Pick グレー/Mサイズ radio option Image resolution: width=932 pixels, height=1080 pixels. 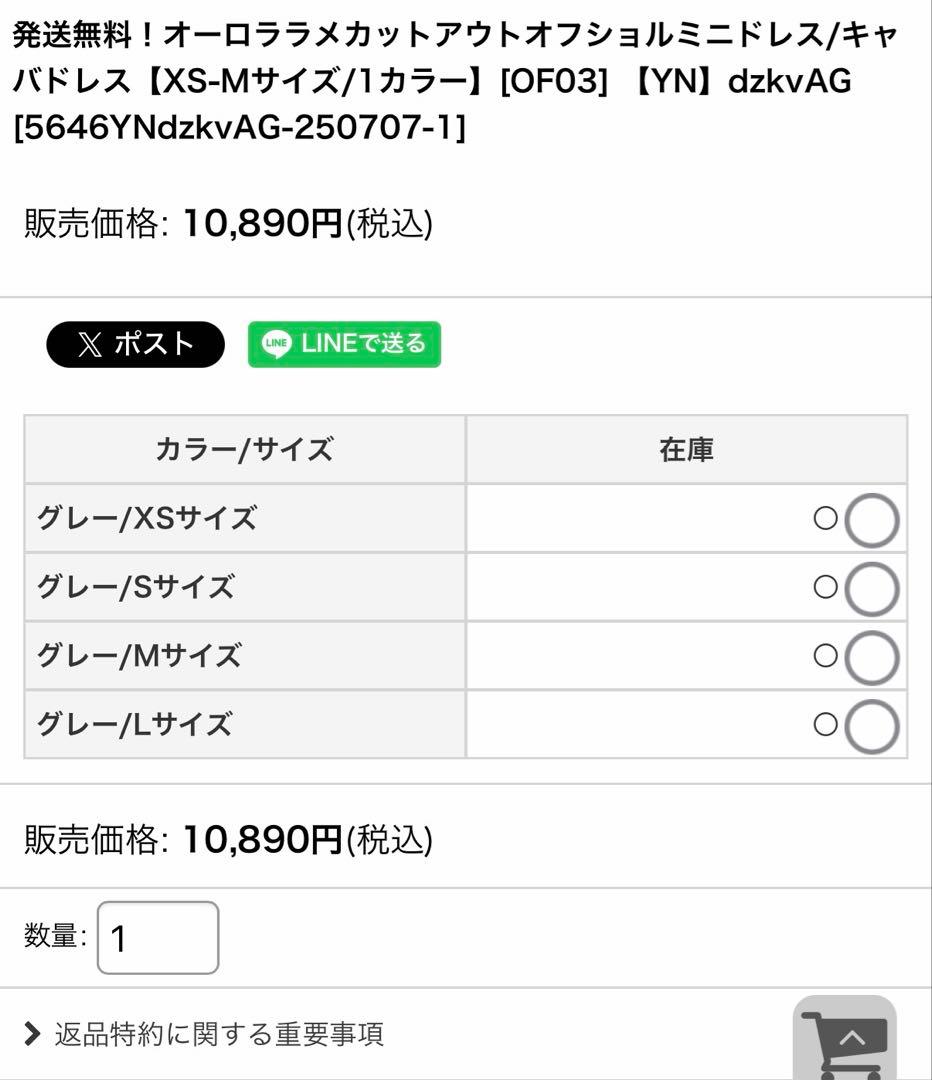coord(871,658)
